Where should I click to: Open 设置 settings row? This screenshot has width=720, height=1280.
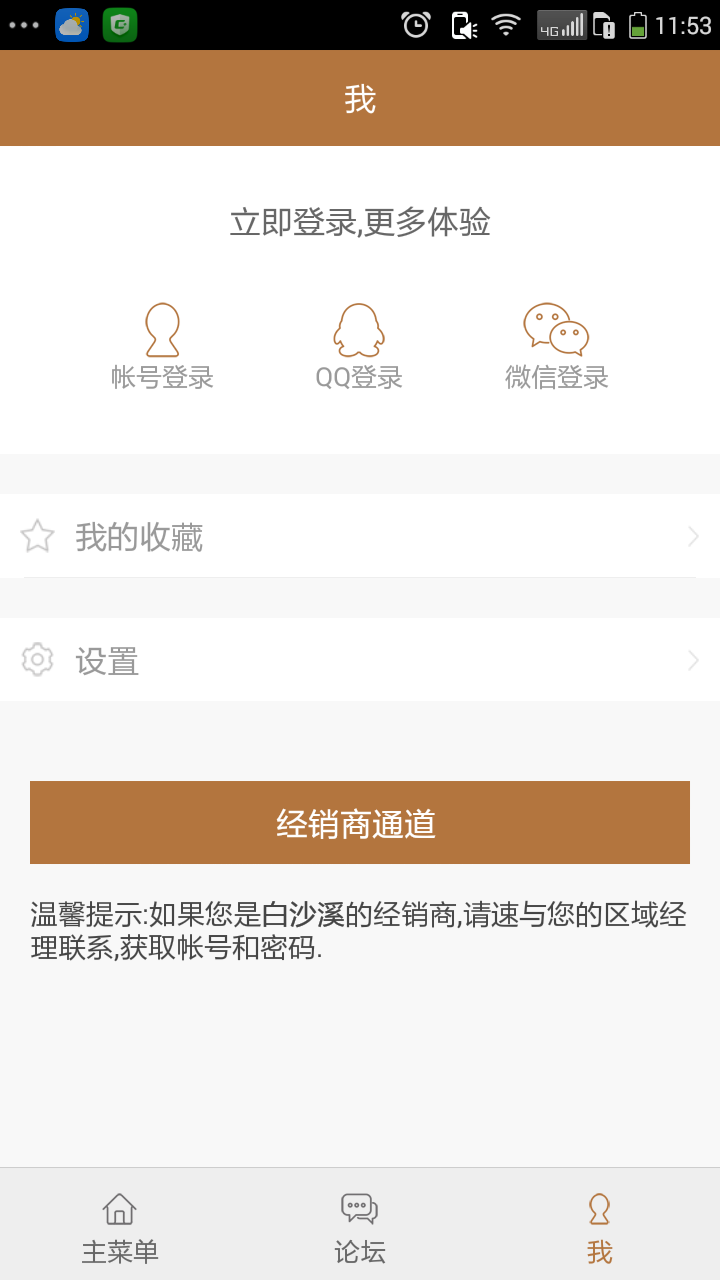360,660
